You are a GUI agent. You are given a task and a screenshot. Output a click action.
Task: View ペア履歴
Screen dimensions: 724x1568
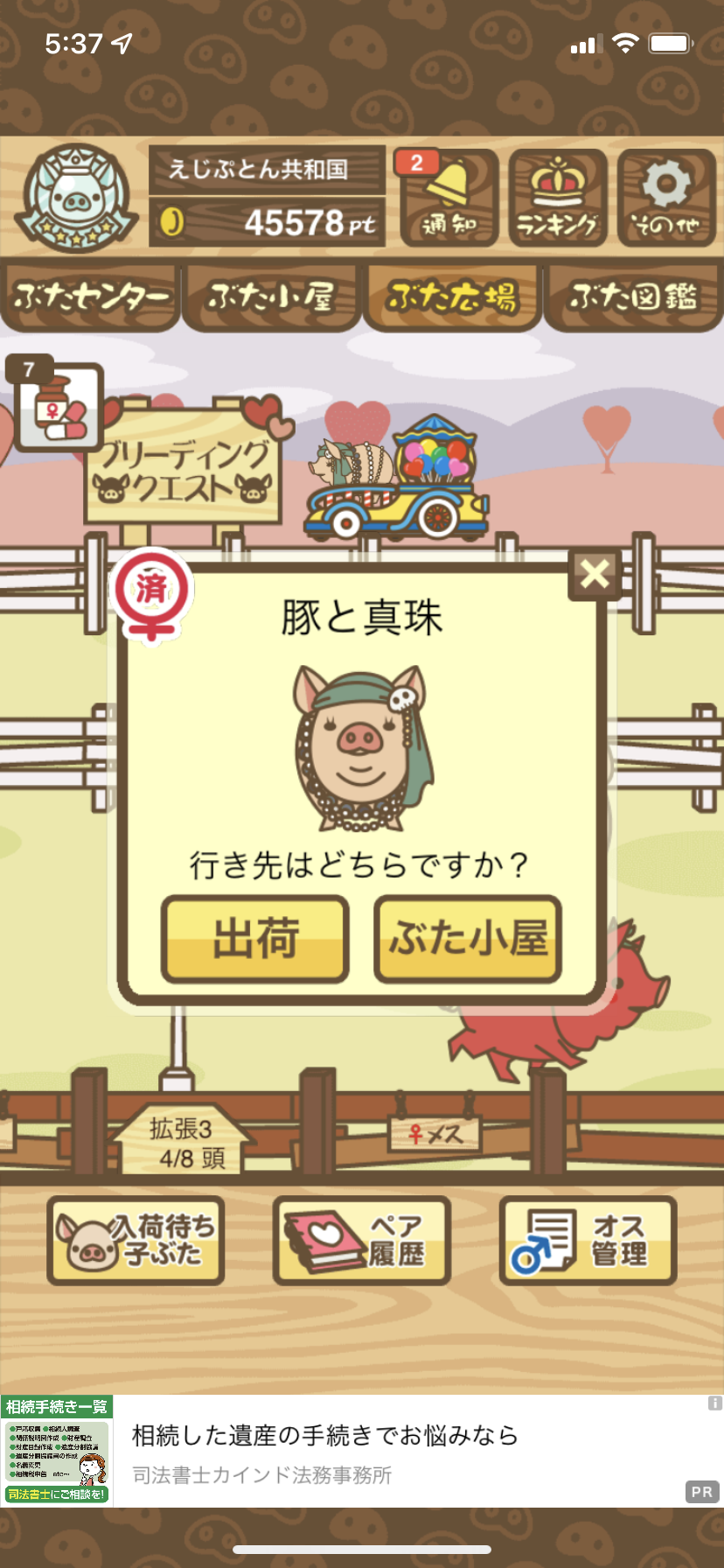coord(362,1241)
